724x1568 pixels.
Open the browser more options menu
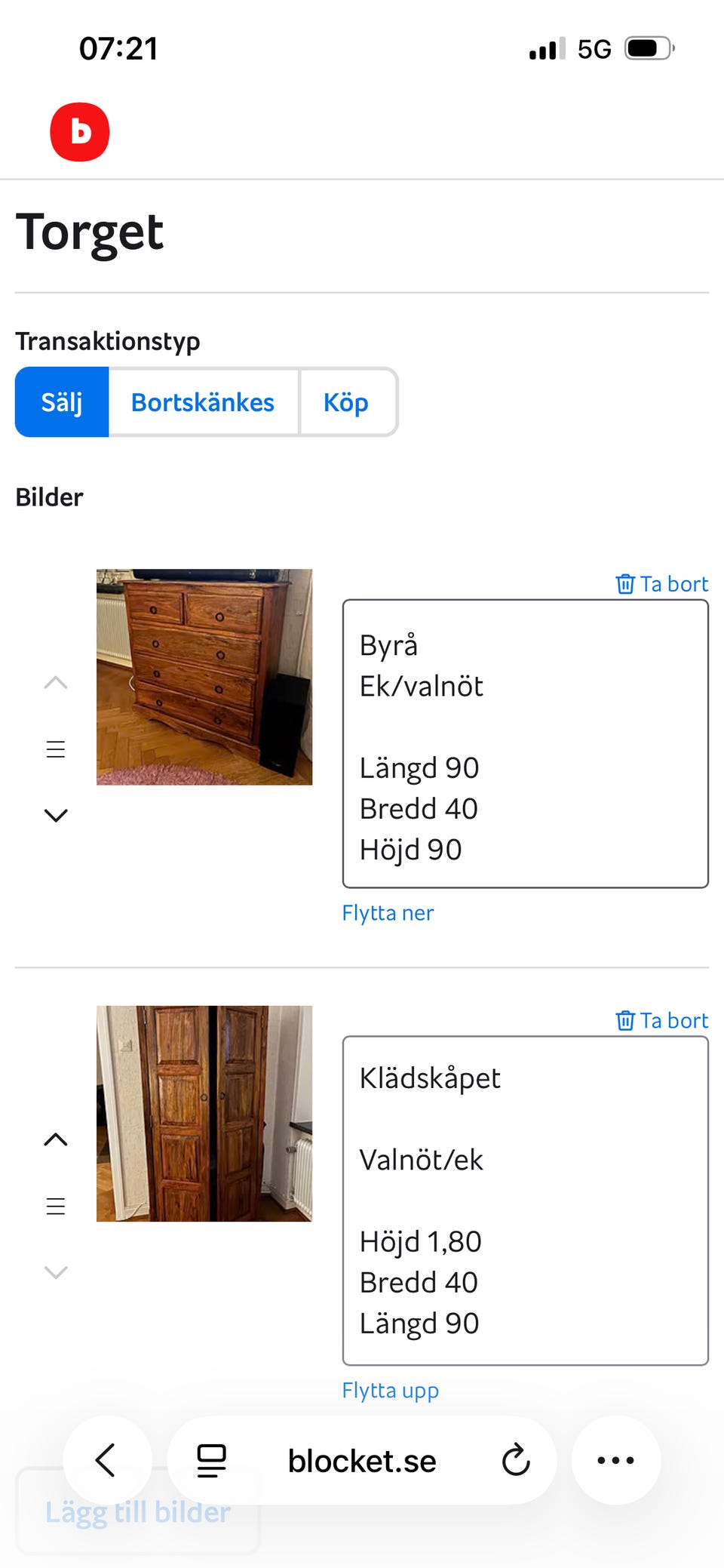616,1459
